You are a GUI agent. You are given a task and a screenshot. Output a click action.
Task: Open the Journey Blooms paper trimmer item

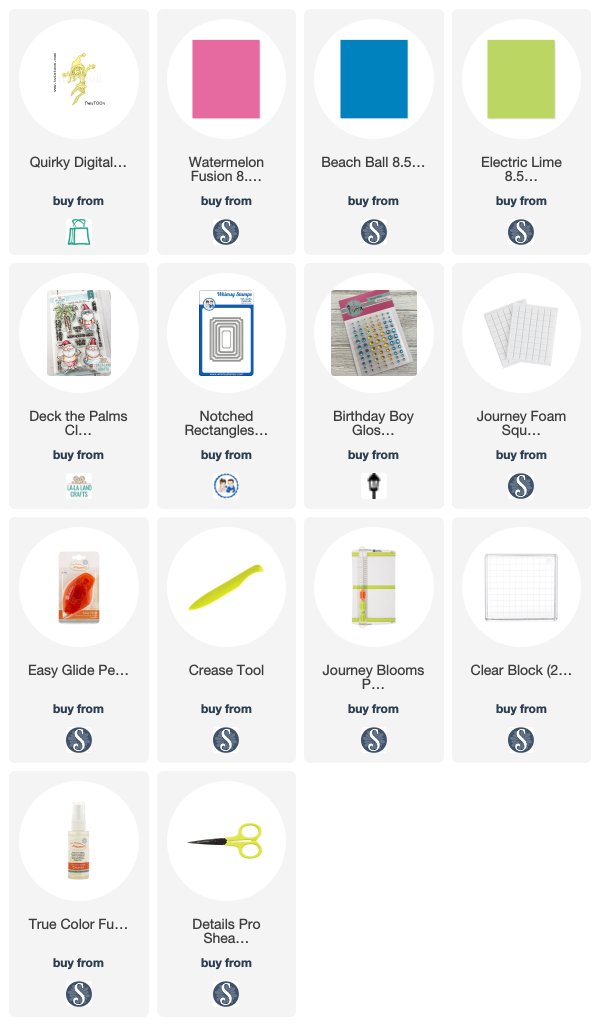pos(374,587)
